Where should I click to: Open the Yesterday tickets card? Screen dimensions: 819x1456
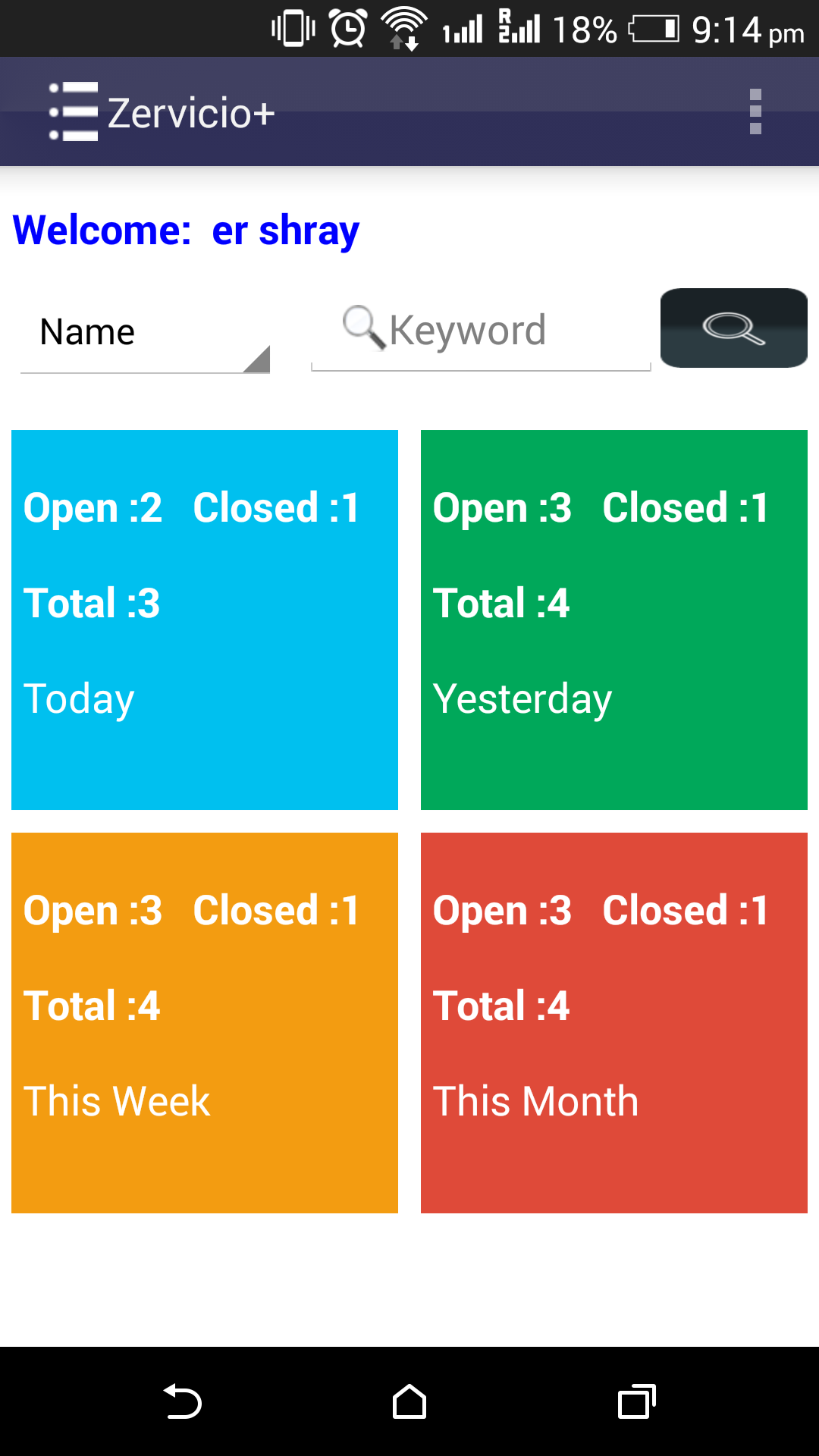pos(613,620)
